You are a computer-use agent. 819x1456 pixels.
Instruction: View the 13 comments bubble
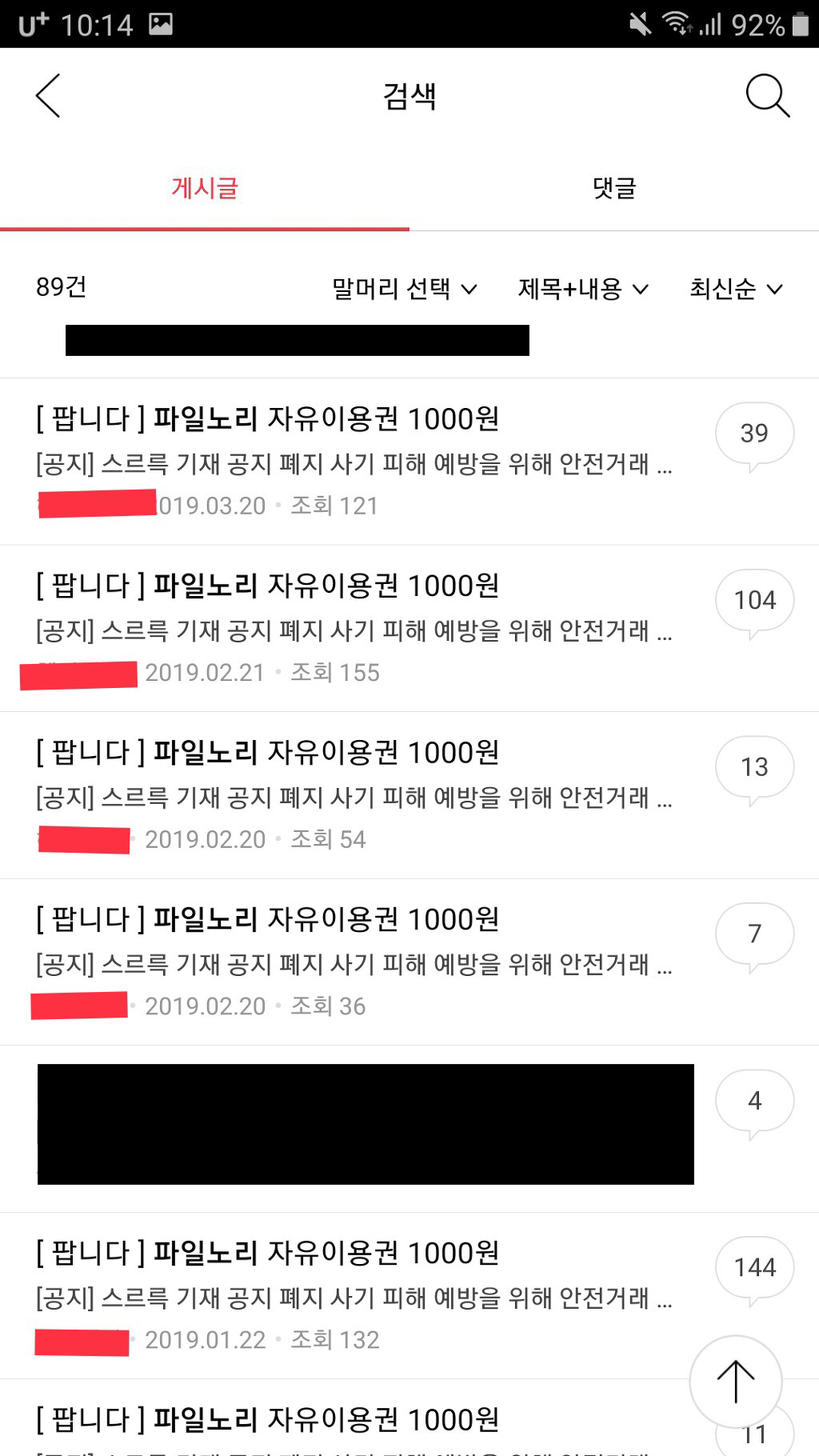754,767
